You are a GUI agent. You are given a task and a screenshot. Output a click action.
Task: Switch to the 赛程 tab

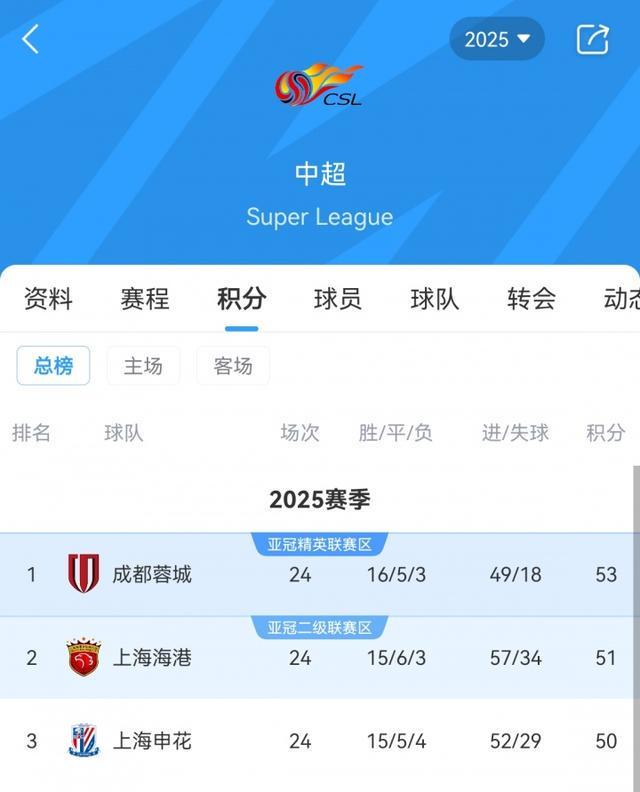tap(145, 299)
